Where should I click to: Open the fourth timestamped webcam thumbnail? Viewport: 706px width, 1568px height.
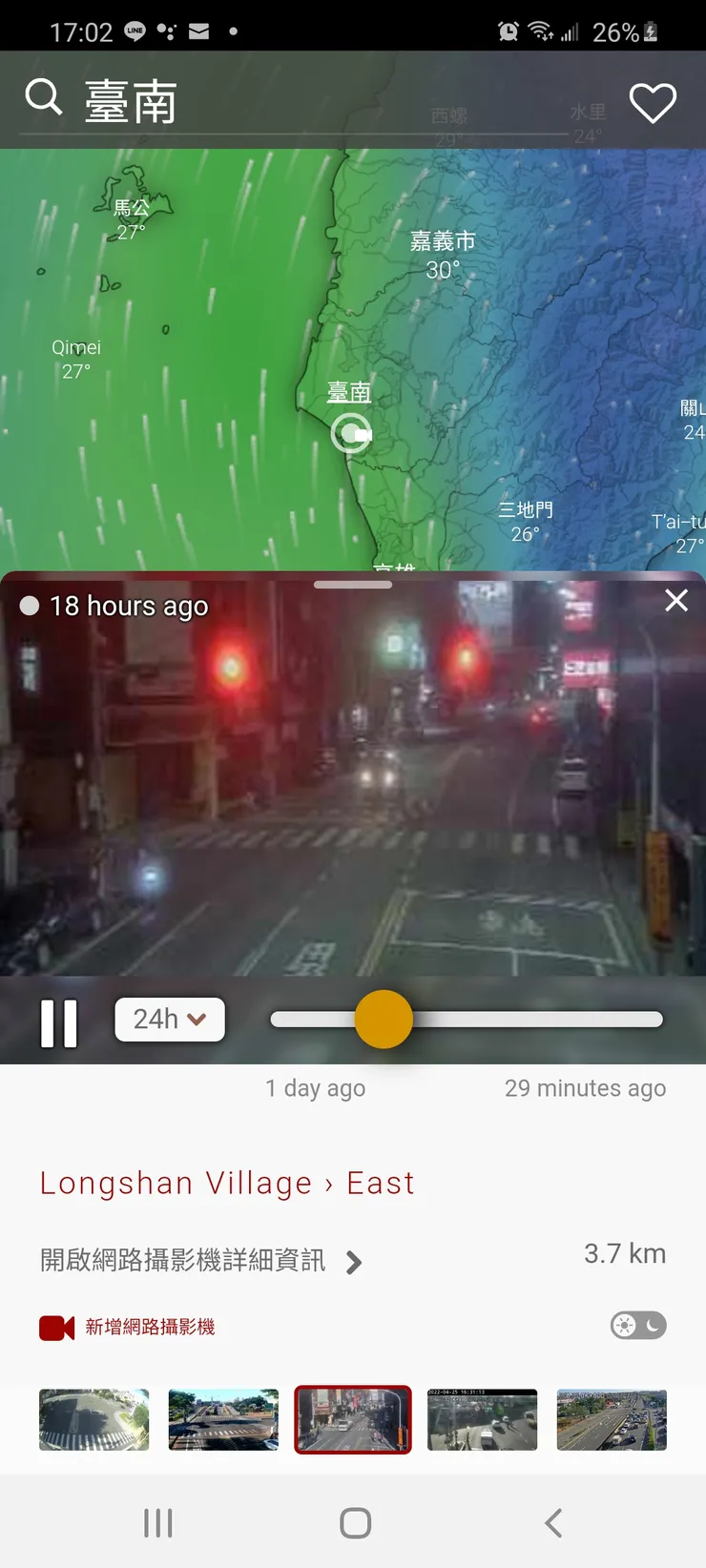coord(483,1419)
